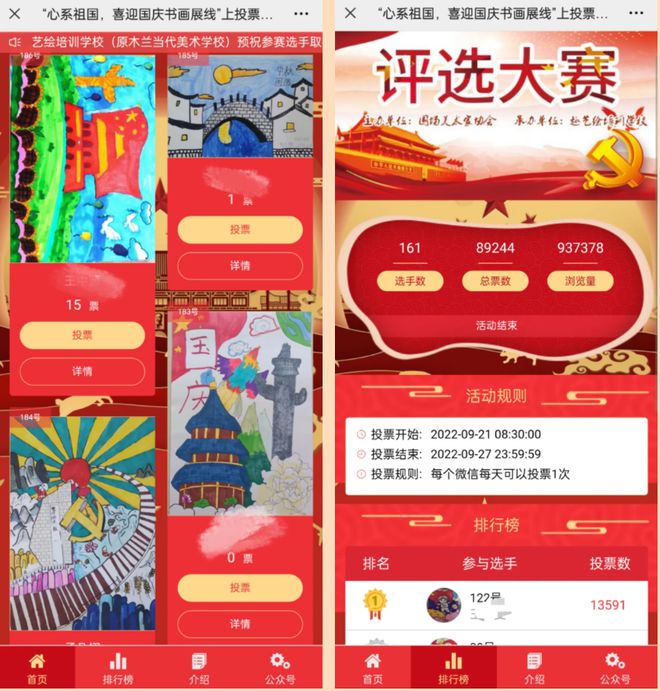This screenshot has height=691, width=660.
Task: Cast a vote for the 0 票 artwork
Action: tap(240, 588)
